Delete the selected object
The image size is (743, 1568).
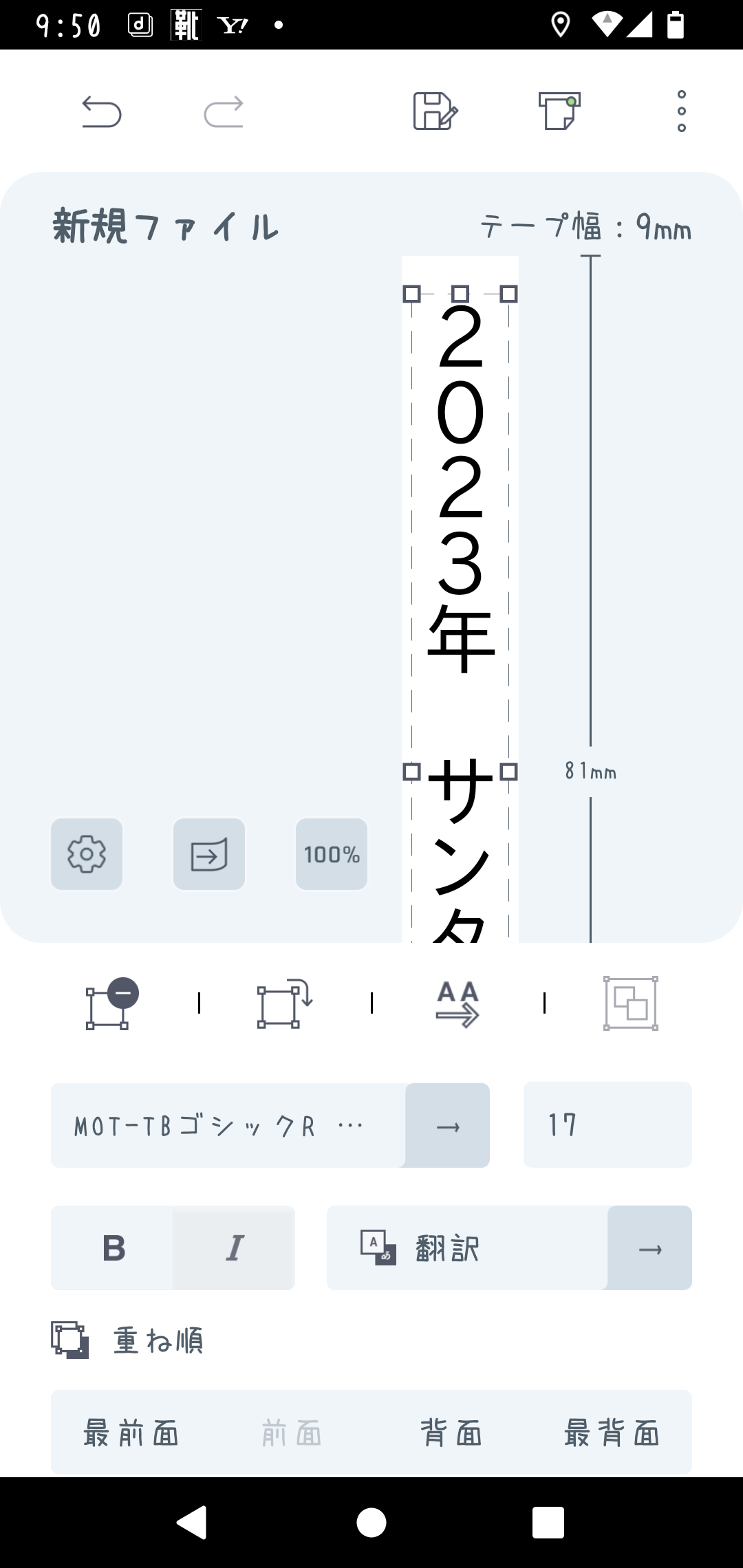[112, 1003]
